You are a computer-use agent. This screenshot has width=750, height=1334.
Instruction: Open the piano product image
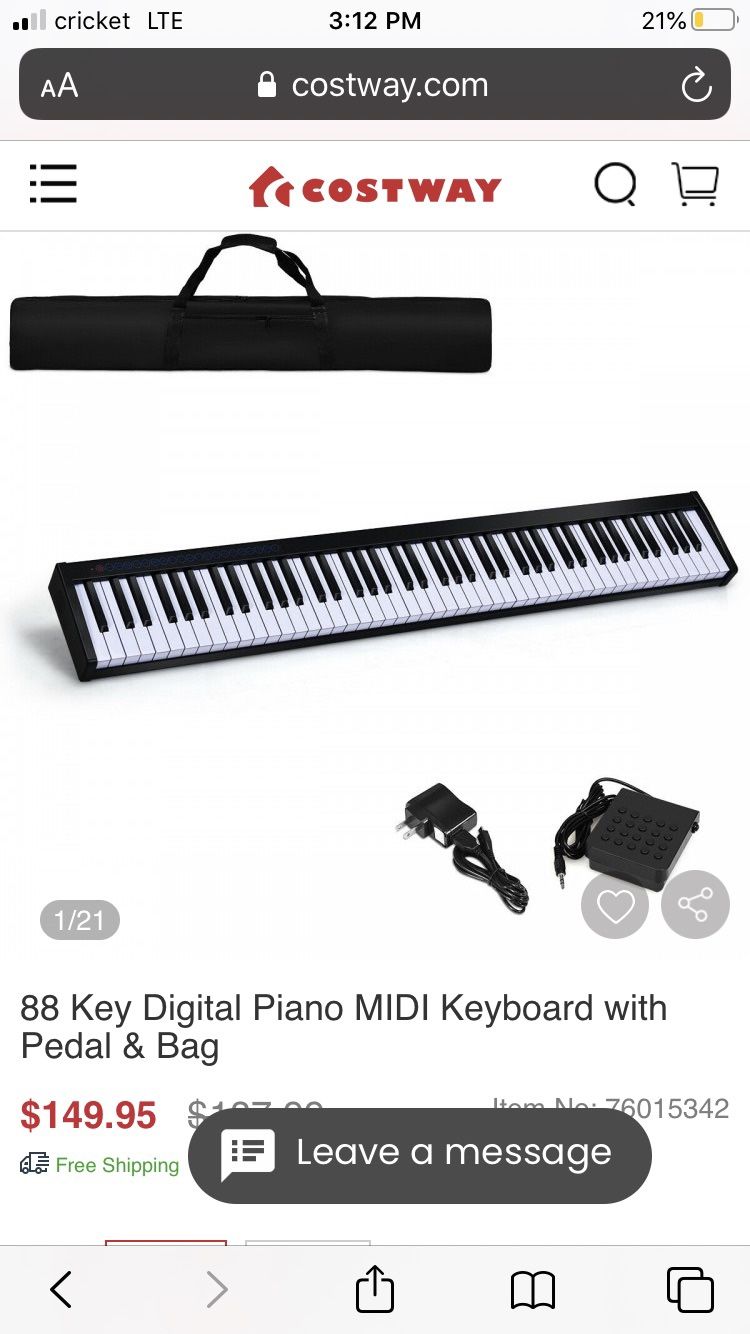pos(375,592)
